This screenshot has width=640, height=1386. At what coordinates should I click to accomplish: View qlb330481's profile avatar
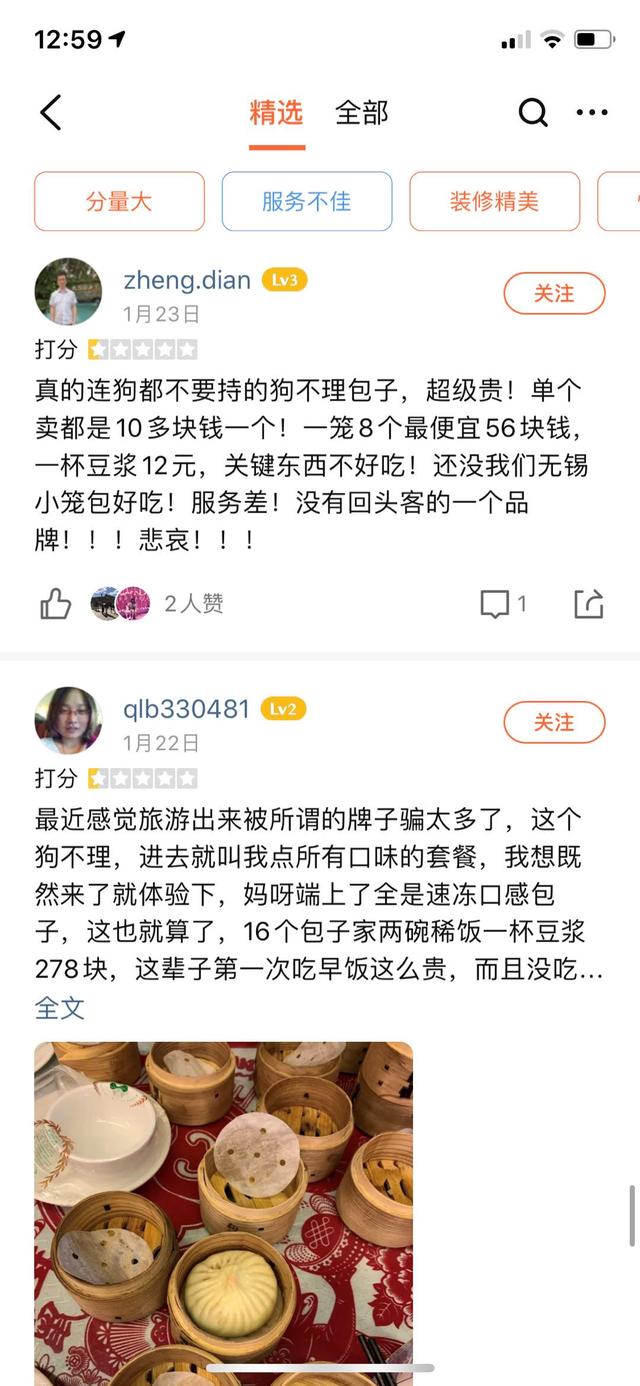click(x=68, y=720)
